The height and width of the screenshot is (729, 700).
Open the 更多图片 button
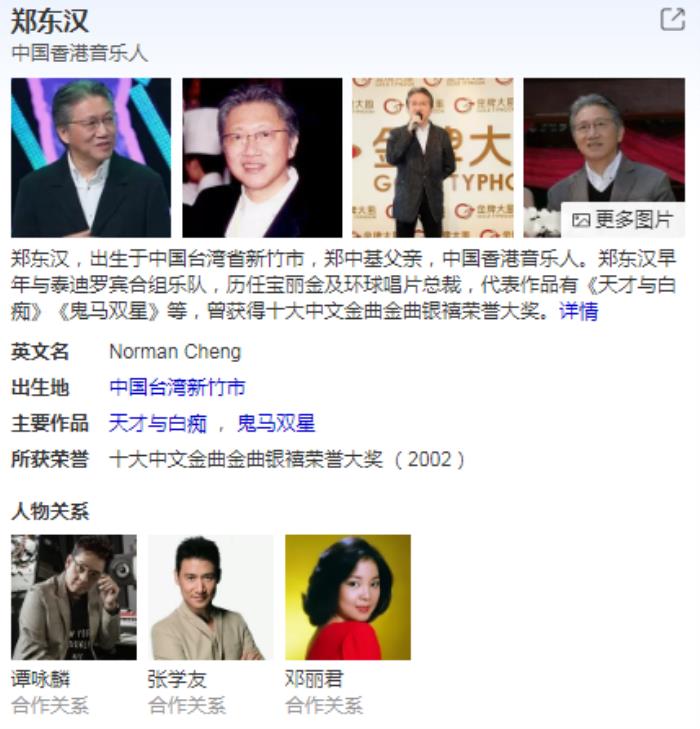[623, 219]
